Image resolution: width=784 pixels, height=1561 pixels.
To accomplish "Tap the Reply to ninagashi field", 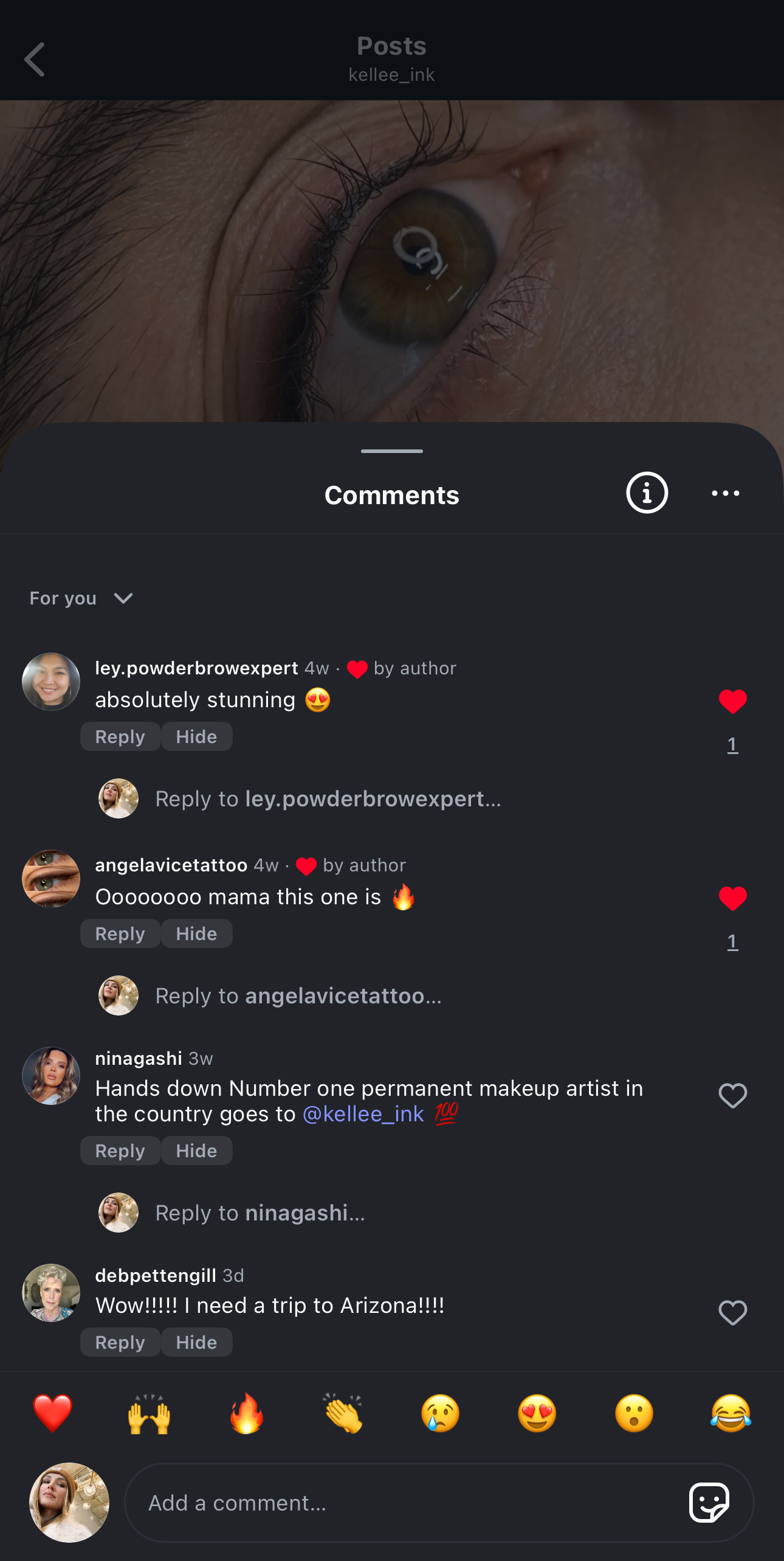I will pyautogui.click(x=260, y=1213).
